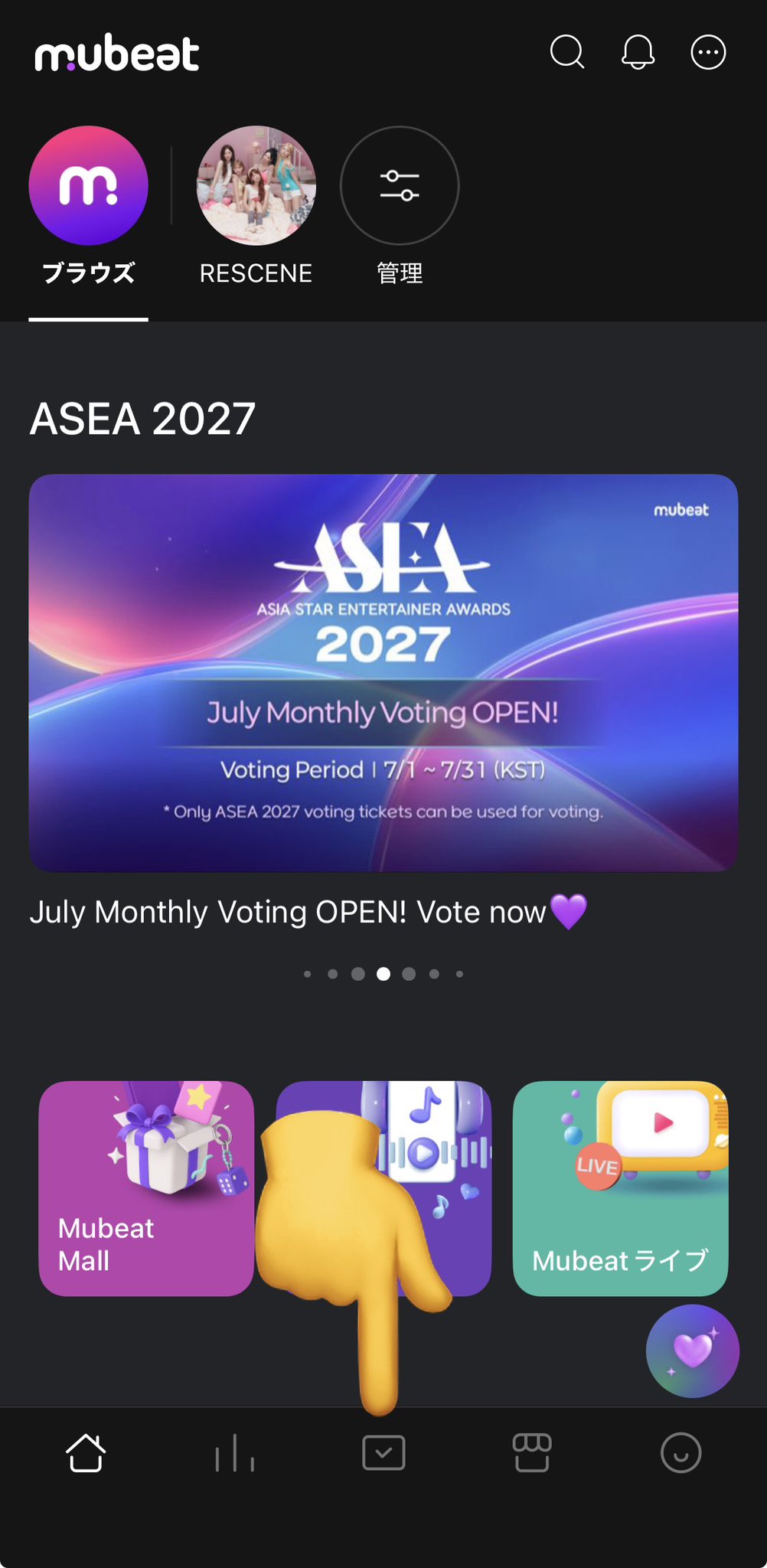Open the notifications bell
Viewport: 767px width, 1568px height.
pos(638,52)
